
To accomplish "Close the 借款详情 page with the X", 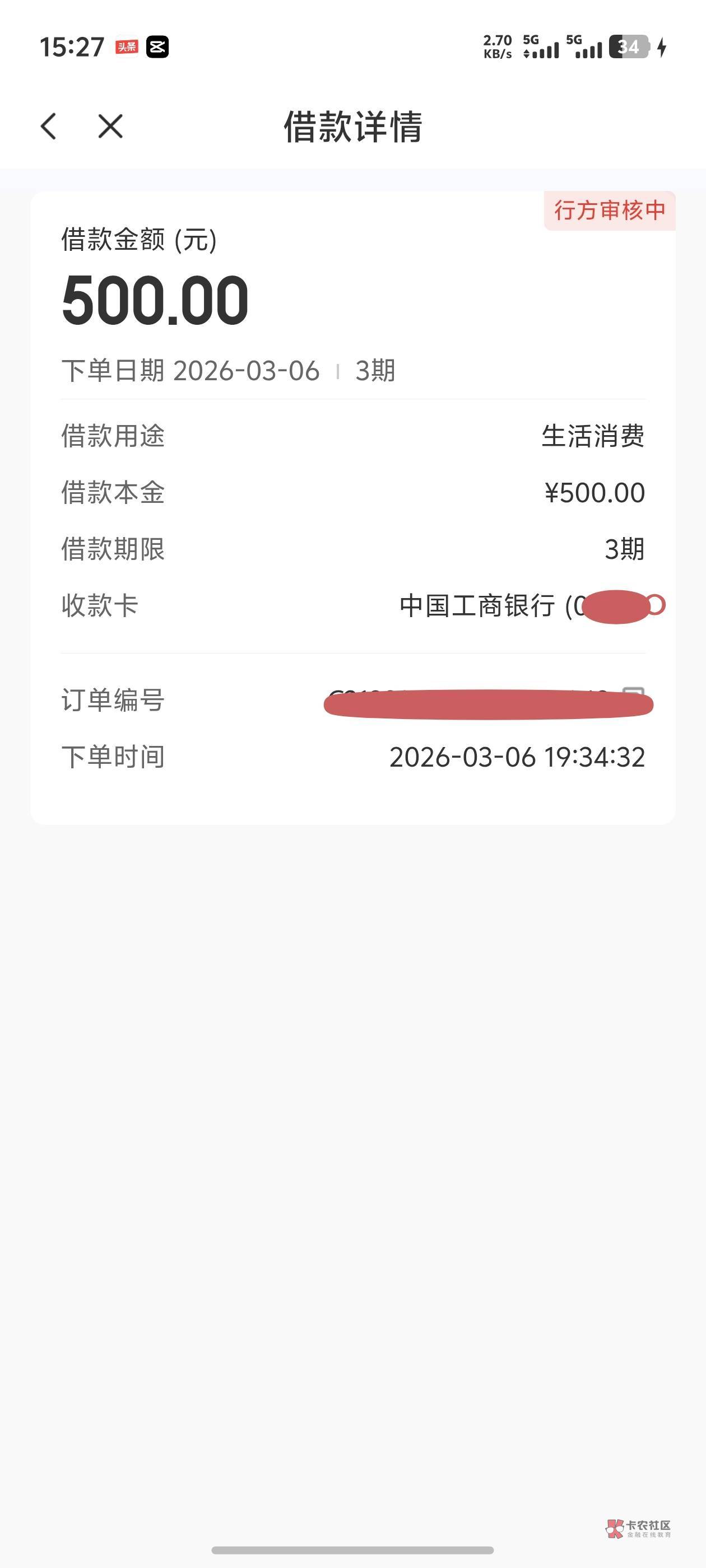I will coord(110,127).
